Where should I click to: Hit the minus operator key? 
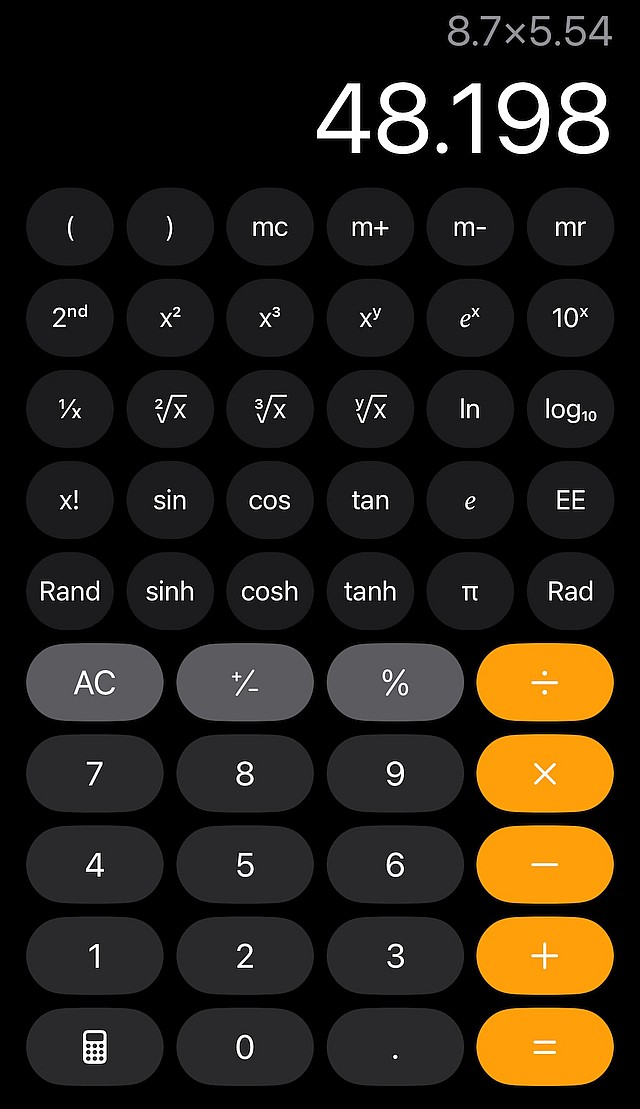click(545, 865)
